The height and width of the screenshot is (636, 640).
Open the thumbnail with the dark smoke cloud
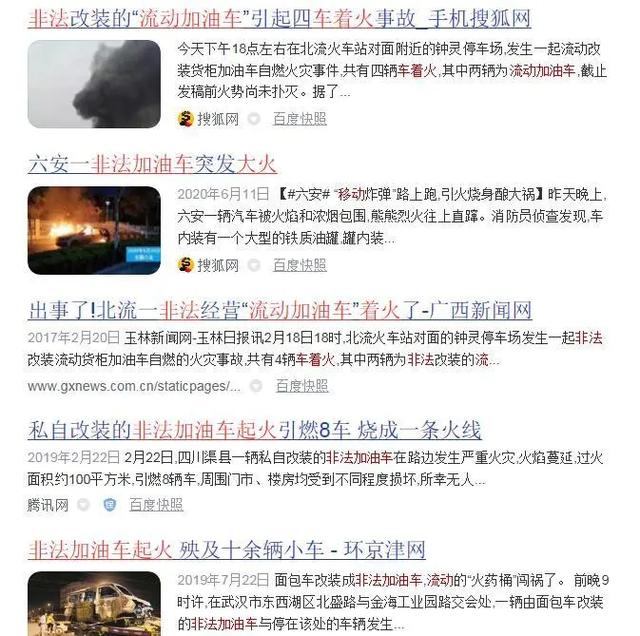(93, 84)
